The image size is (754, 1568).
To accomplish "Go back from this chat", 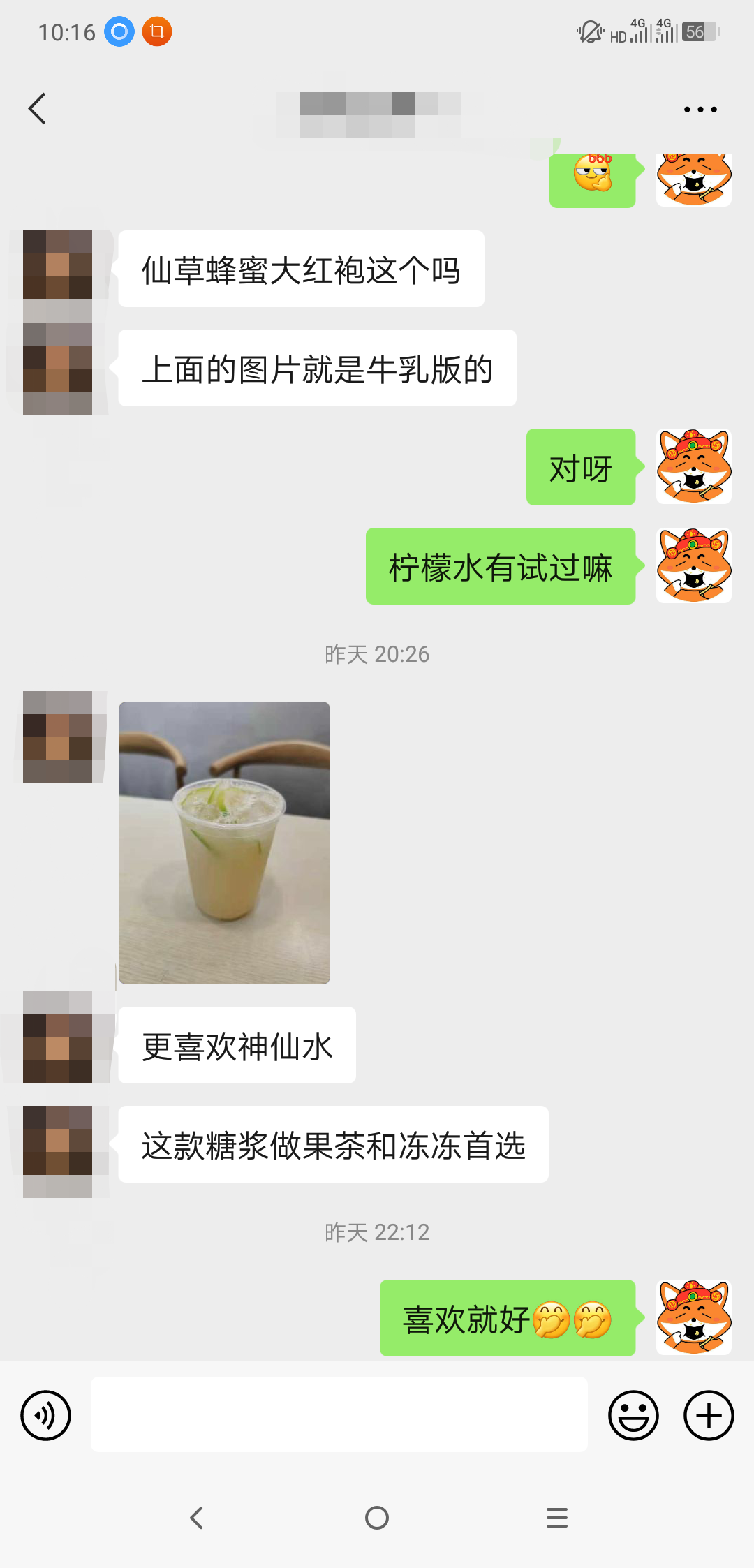I will (38, 109).
